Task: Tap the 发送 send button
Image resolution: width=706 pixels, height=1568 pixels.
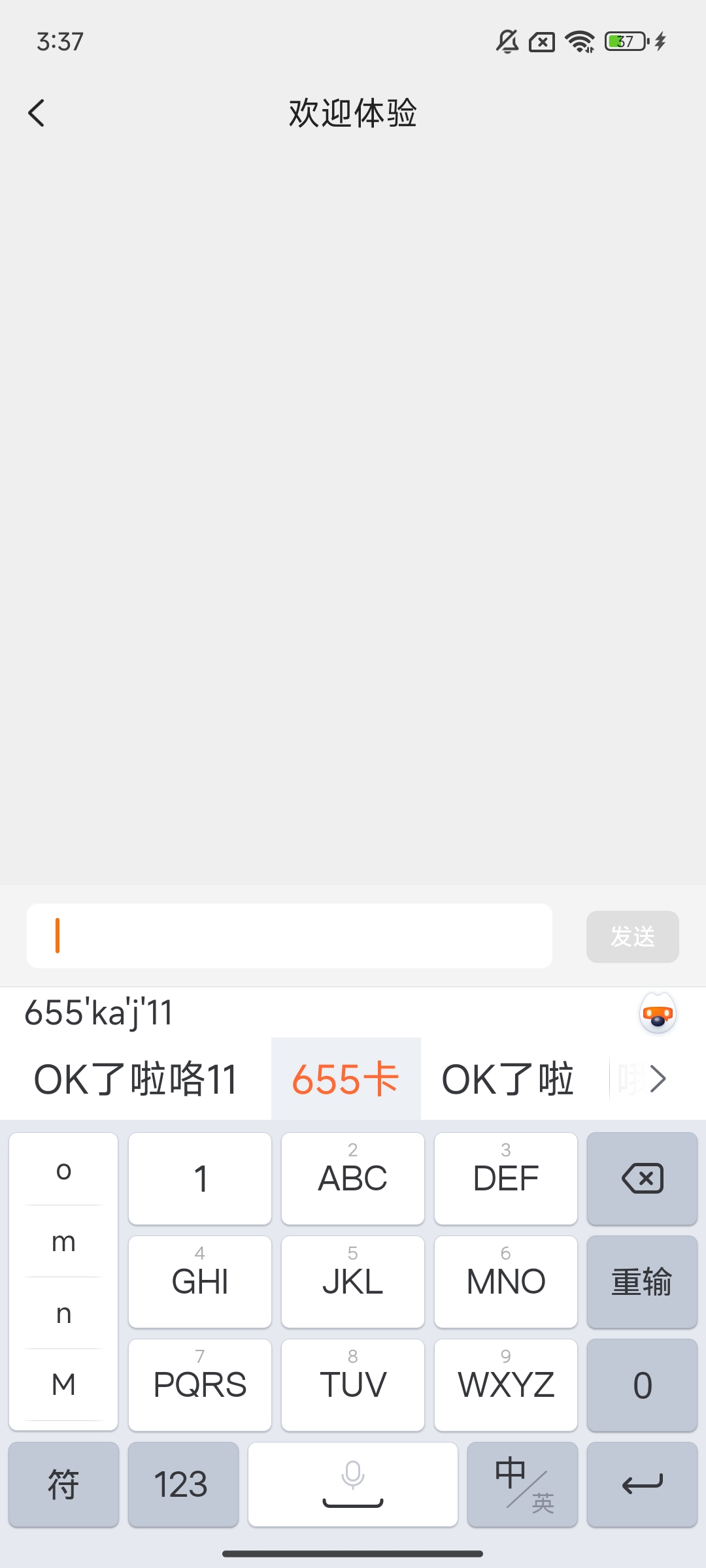Action: coord(632,936)
